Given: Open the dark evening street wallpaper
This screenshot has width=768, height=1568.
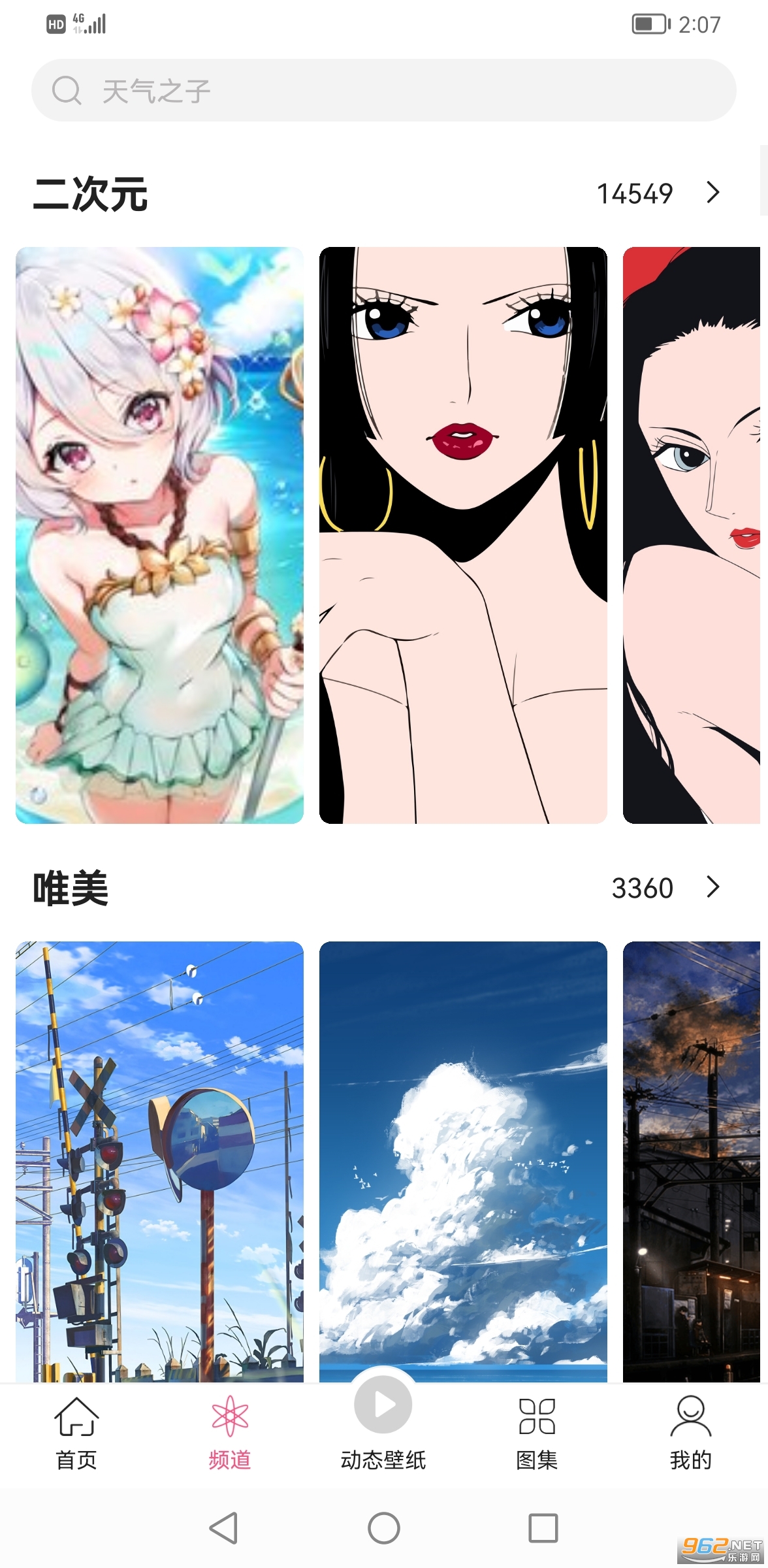Looking at the screenshot, I should (x=692, y=1160).
